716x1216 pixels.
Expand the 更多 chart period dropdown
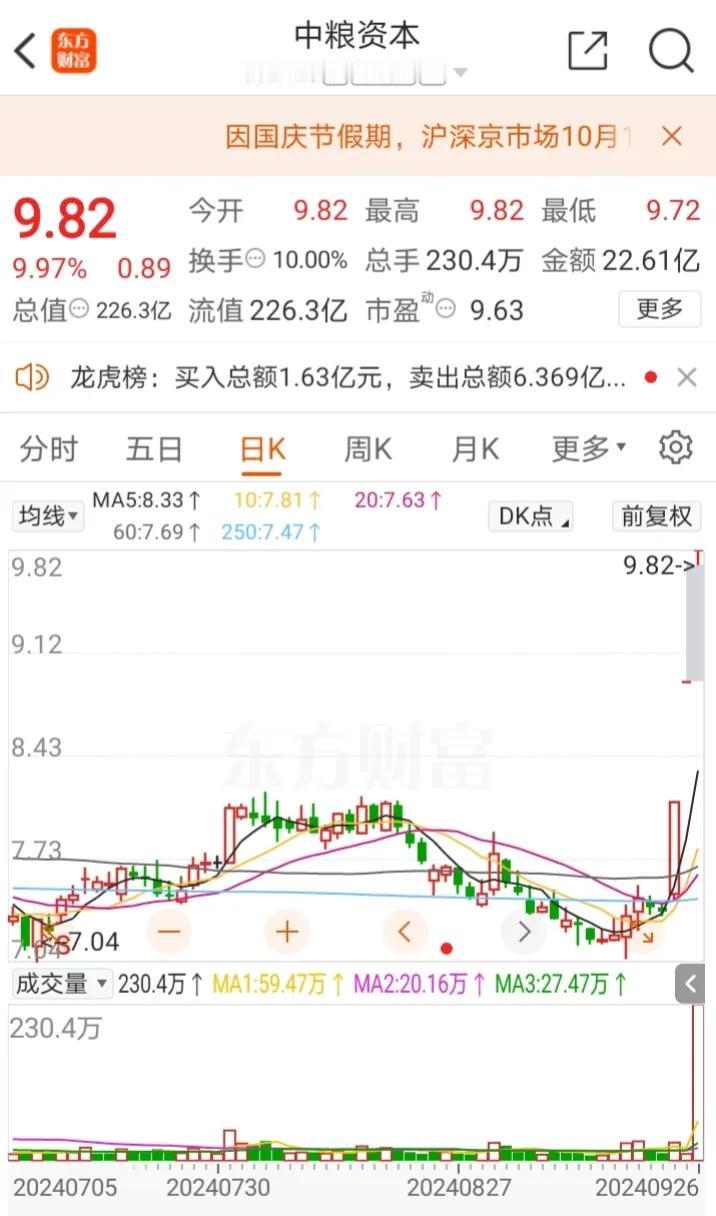589,449
